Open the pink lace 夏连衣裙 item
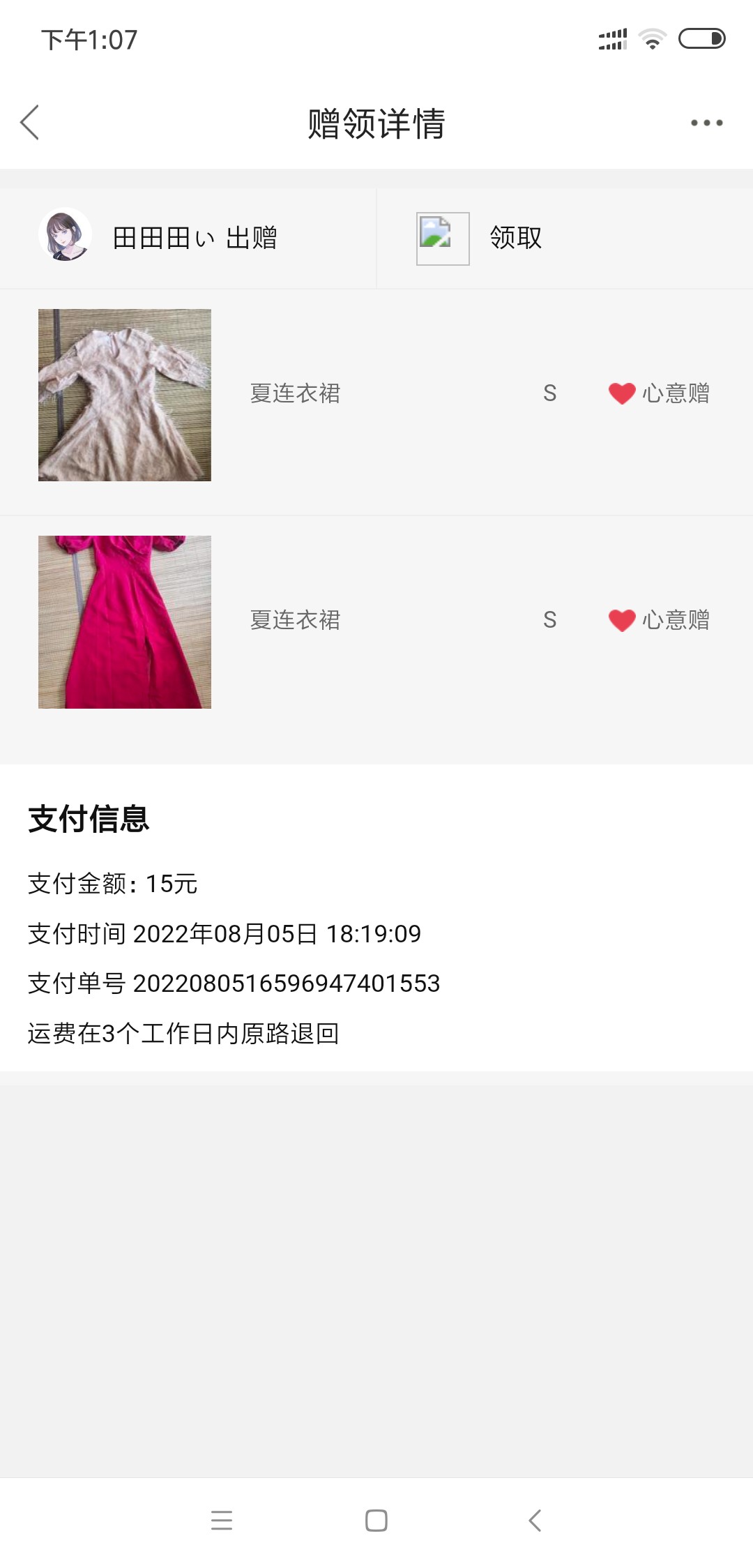 click(125, 395)
